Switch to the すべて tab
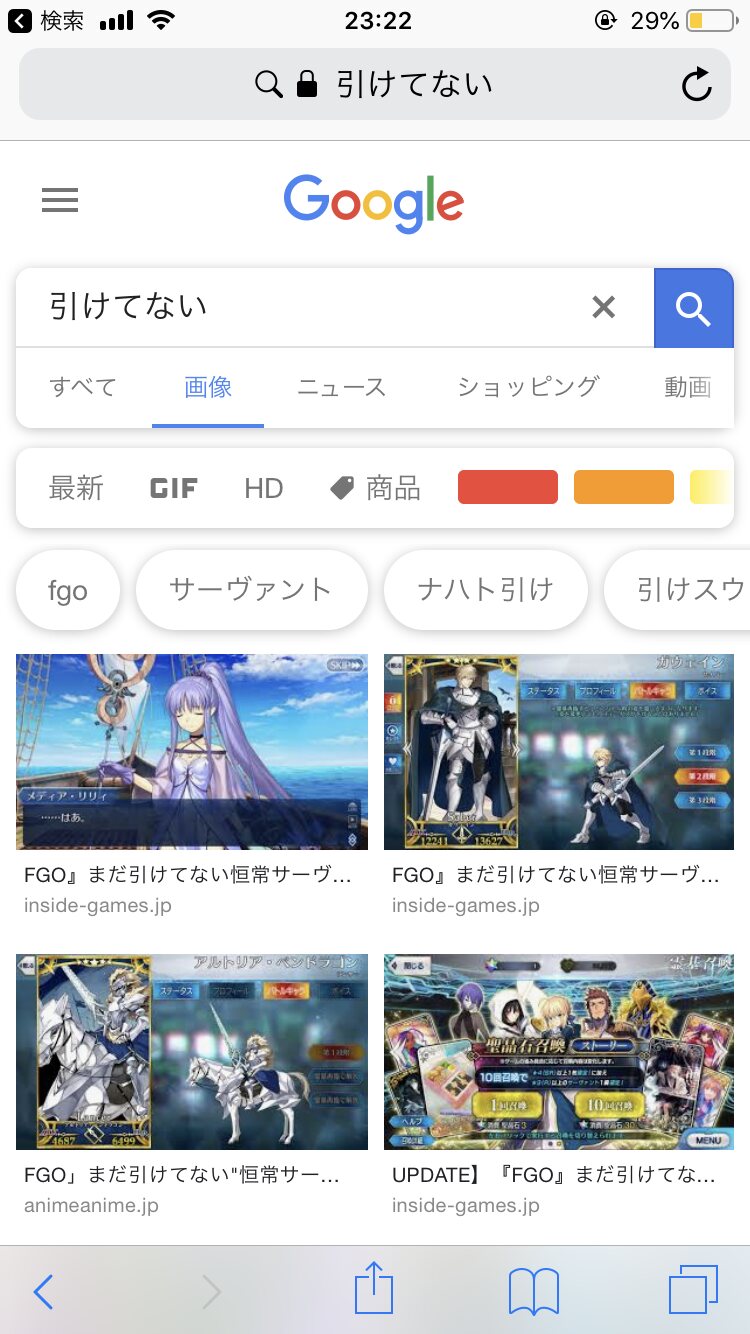 coord(83,387)
